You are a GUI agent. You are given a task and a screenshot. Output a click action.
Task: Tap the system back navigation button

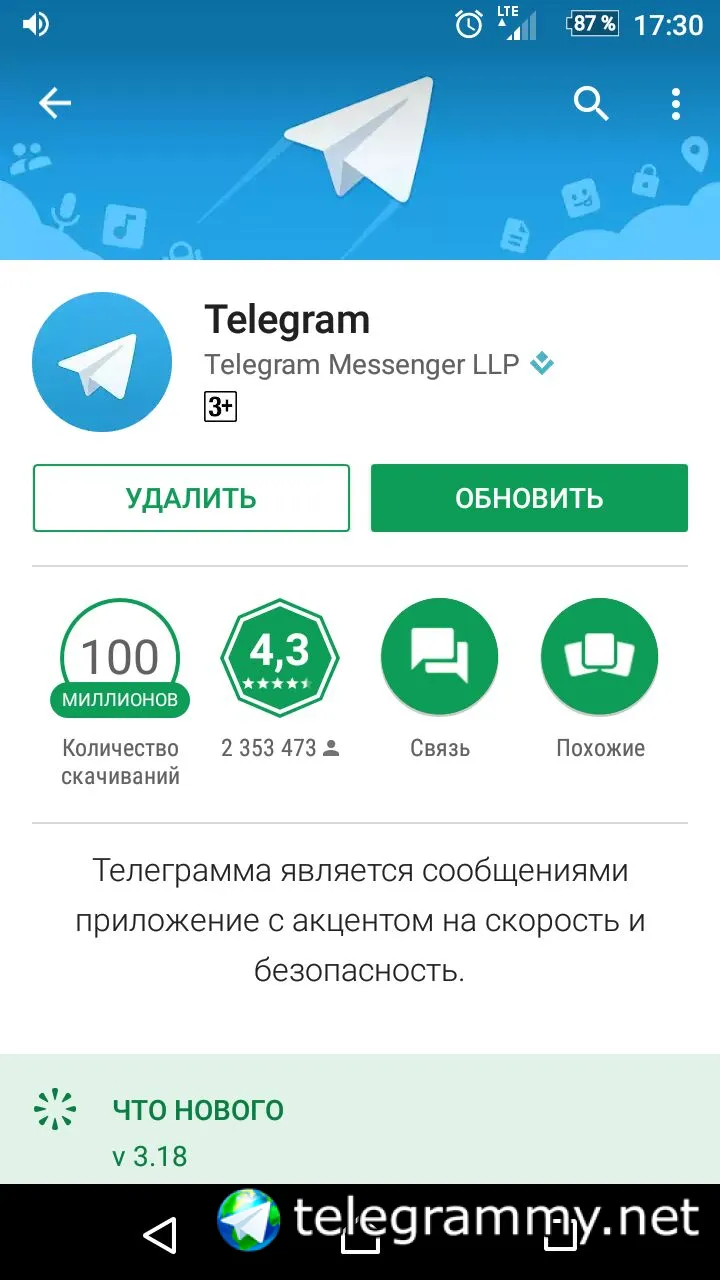[160, 1236]
